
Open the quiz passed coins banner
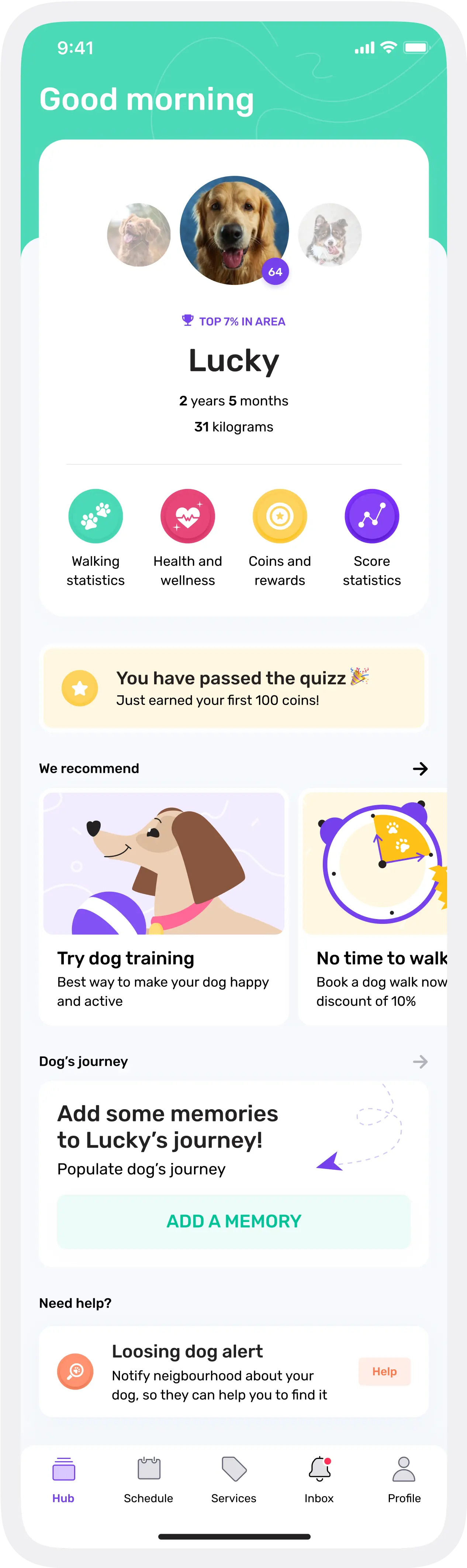pos(233,688)
